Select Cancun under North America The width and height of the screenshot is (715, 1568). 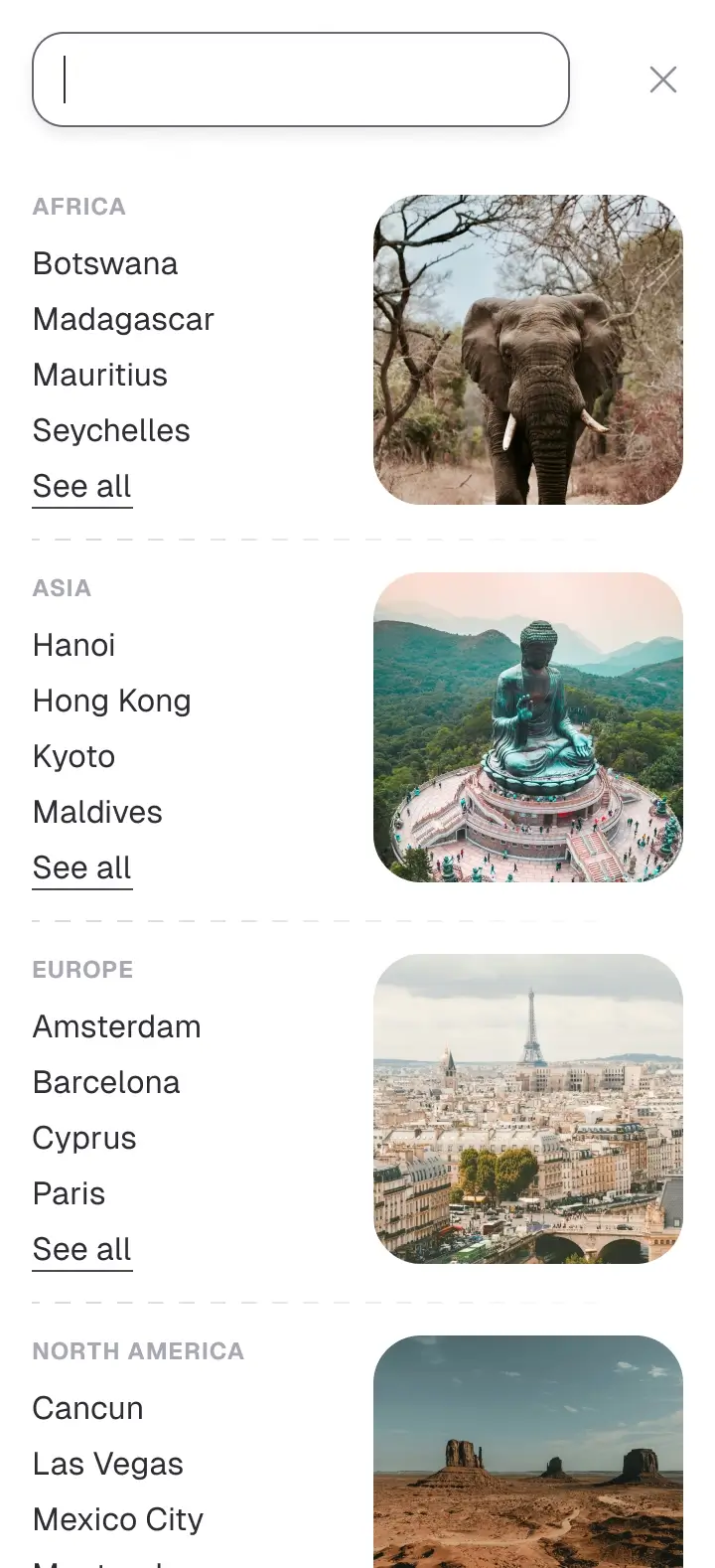pos(87,1408)
